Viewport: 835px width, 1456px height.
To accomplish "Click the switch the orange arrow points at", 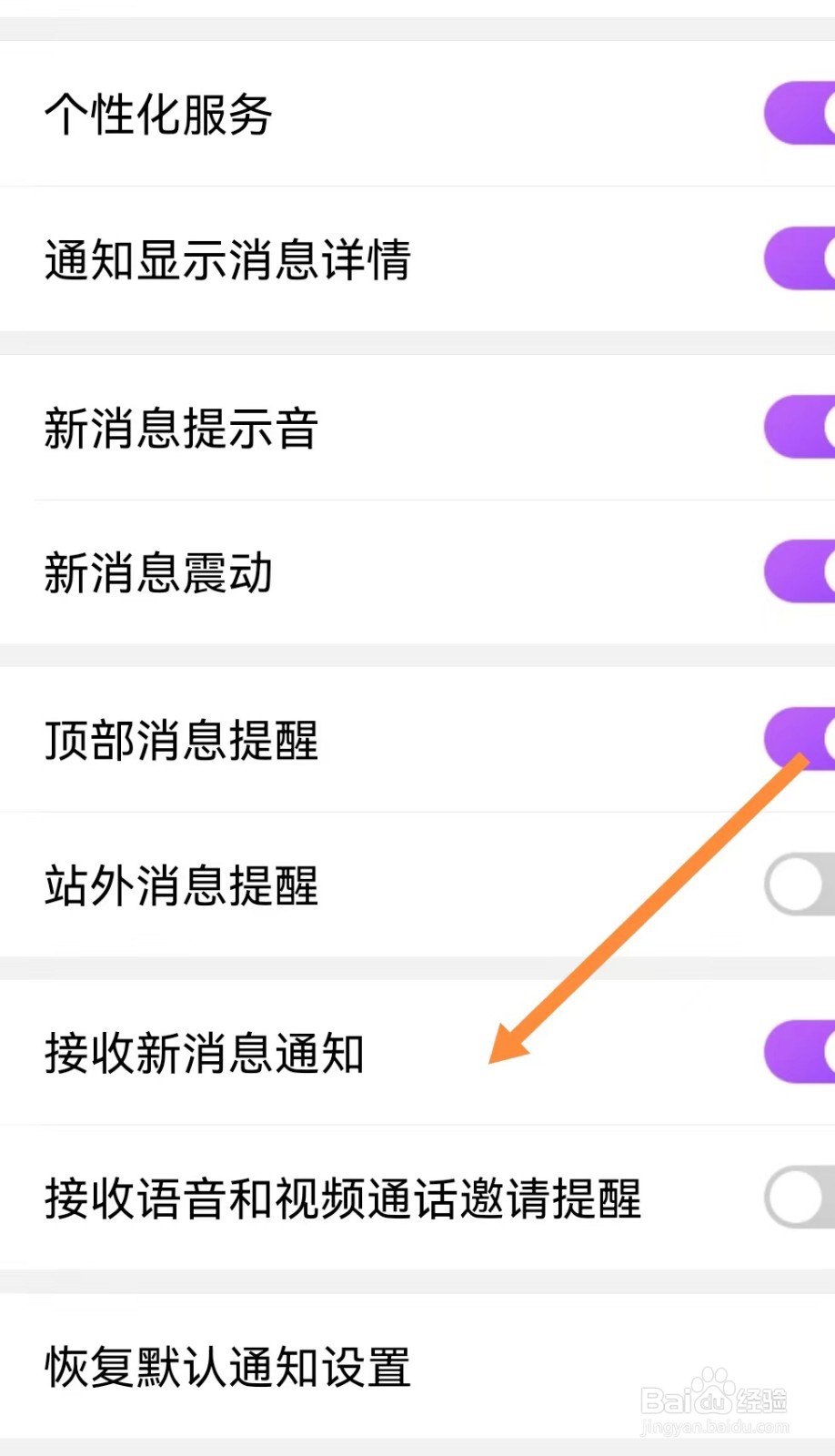I will click(805, 739).
